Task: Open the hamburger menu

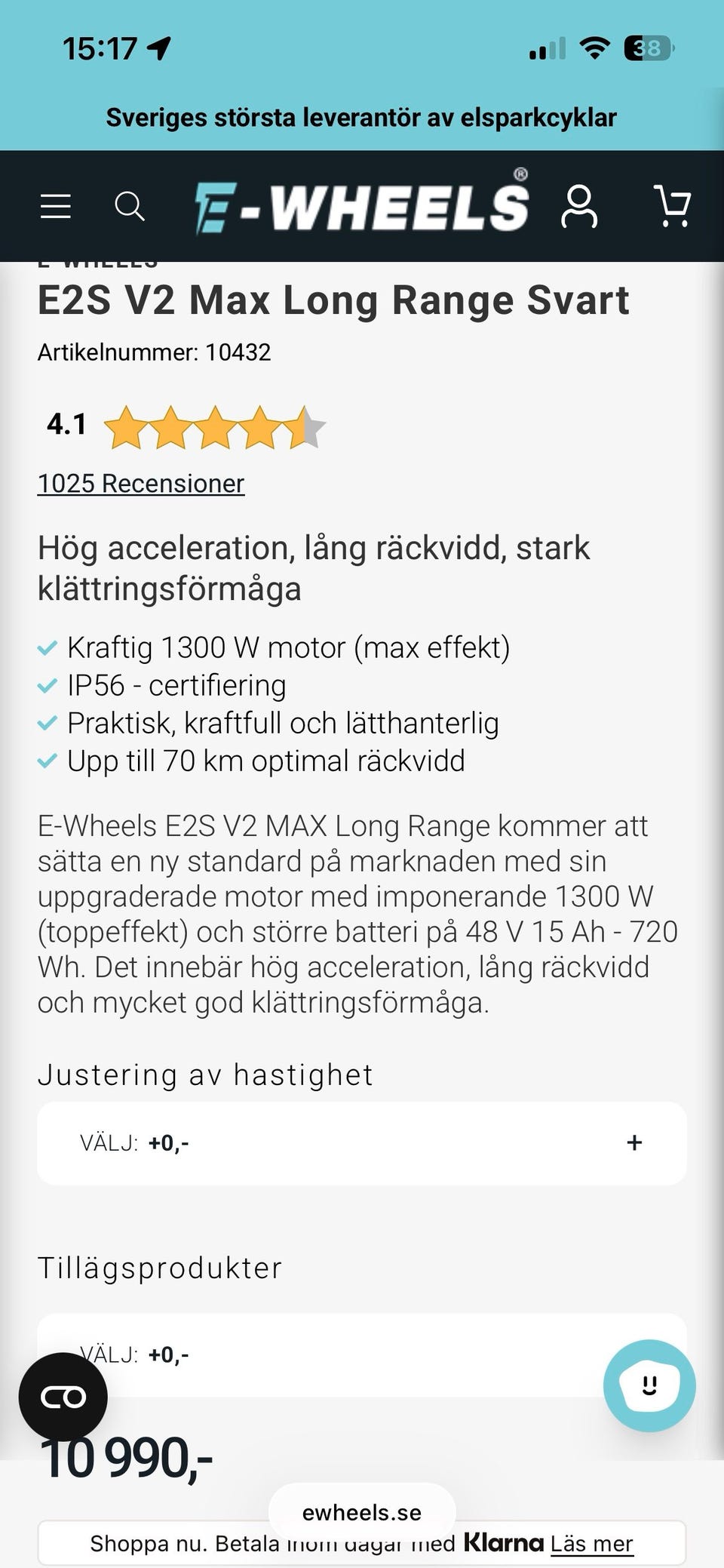Action: [x=56, y=206]
